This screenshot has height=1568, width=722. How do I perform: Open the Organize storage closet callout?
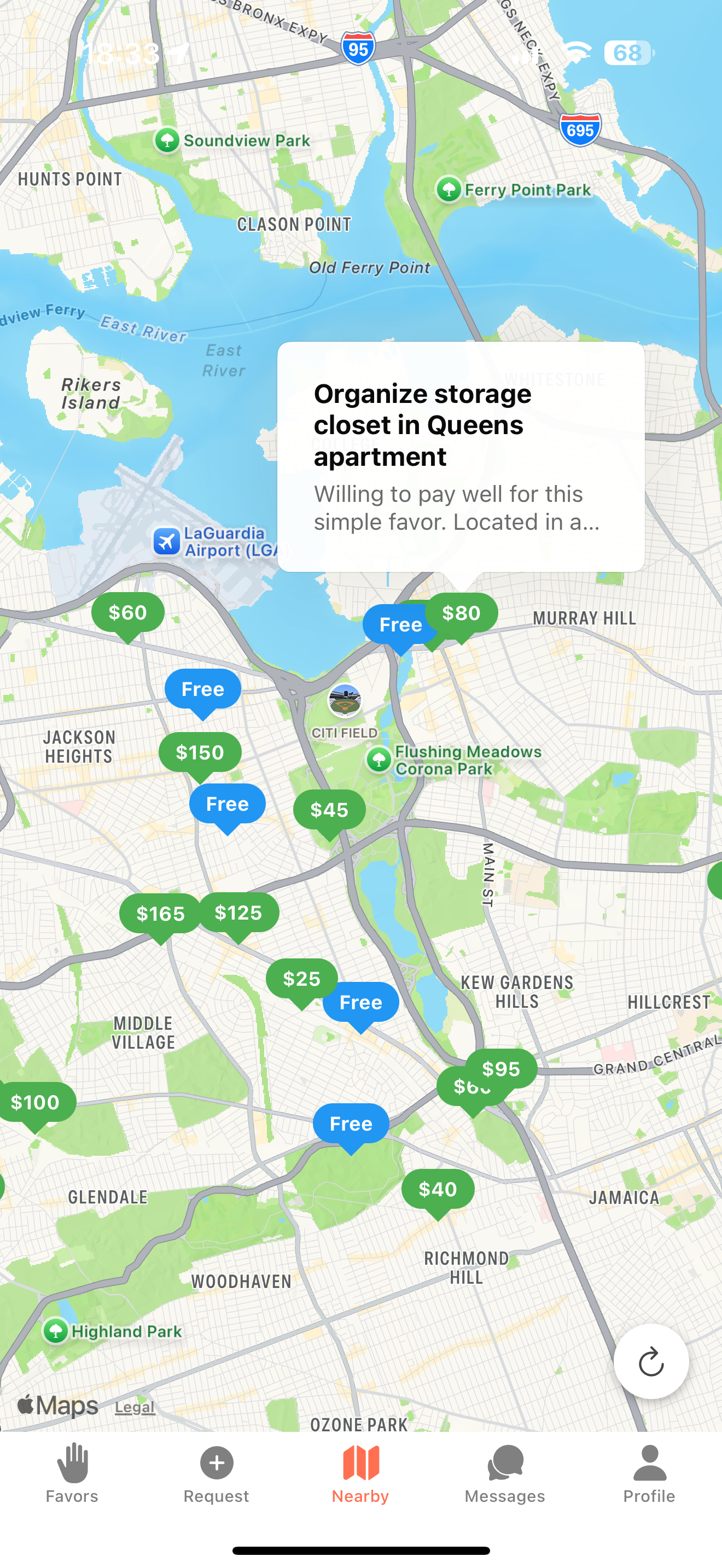coord(460,457)
